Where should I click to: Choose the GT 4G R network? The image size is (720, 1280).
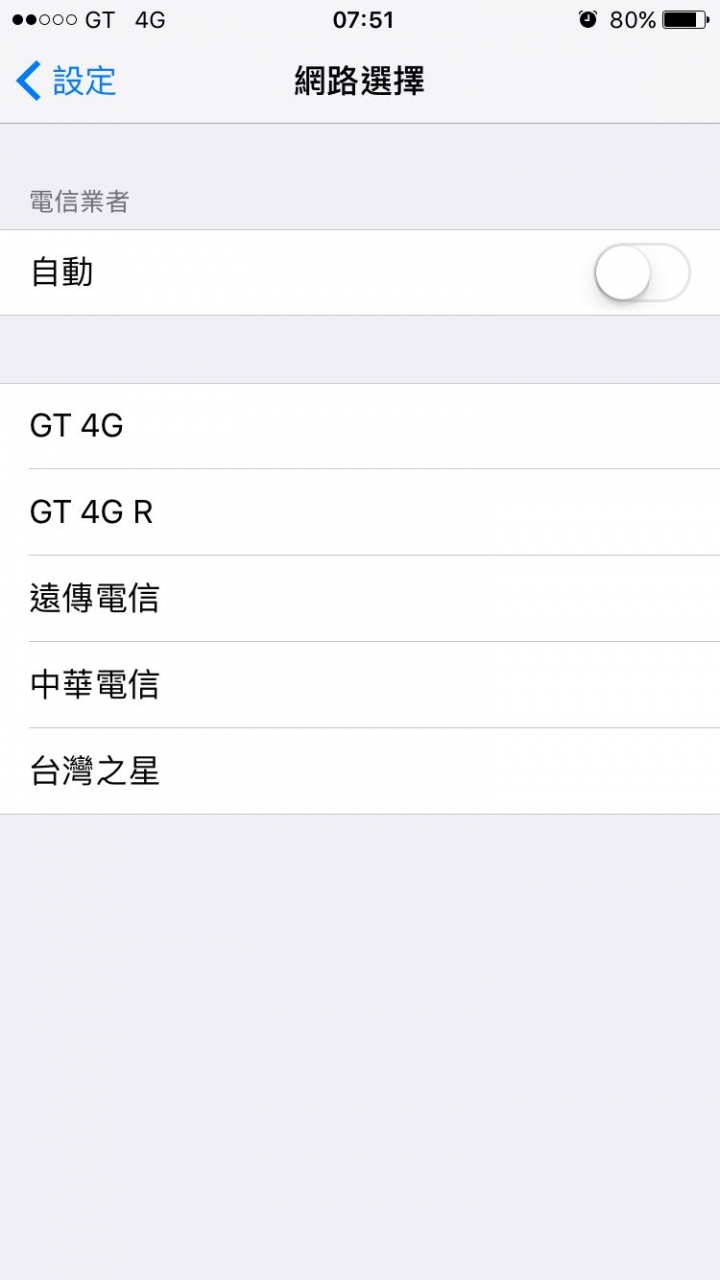[x=360, y=512]
